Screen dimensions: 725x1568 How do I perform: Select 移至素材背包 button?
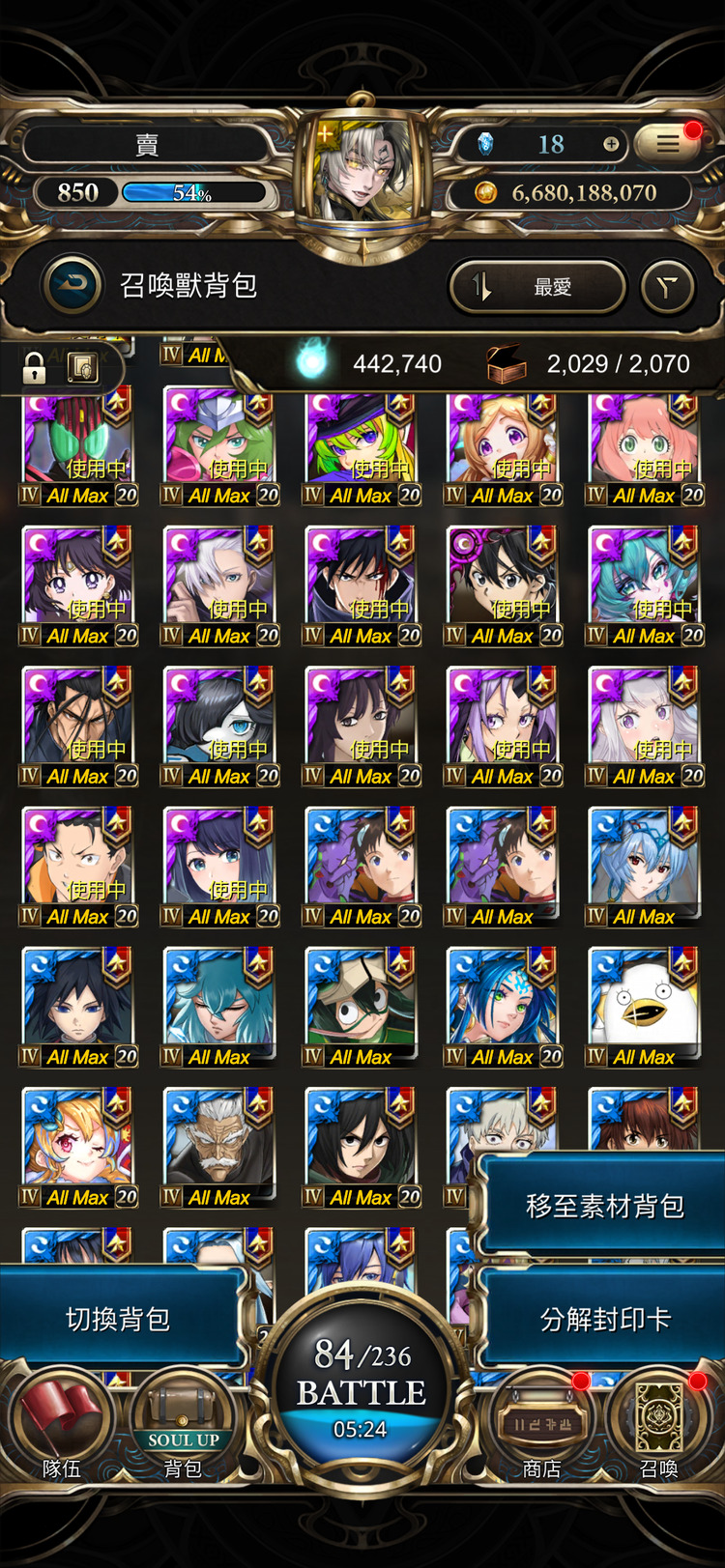click(604, 1206)
